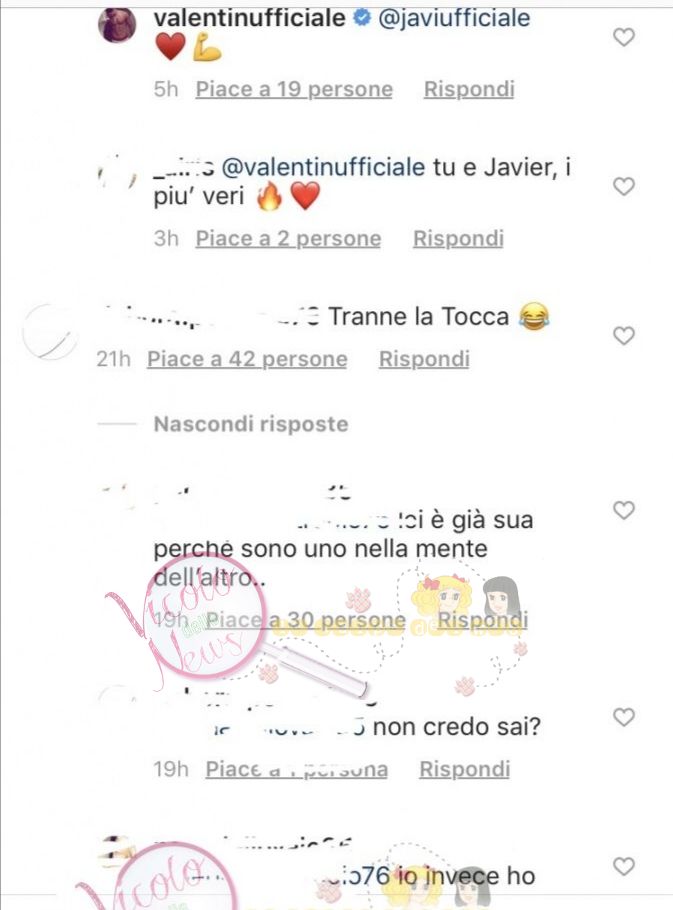Reply to valentinufficiale's comment from 5h ago
Viewport: 673px width, 910px height.
tap(469, 89)
